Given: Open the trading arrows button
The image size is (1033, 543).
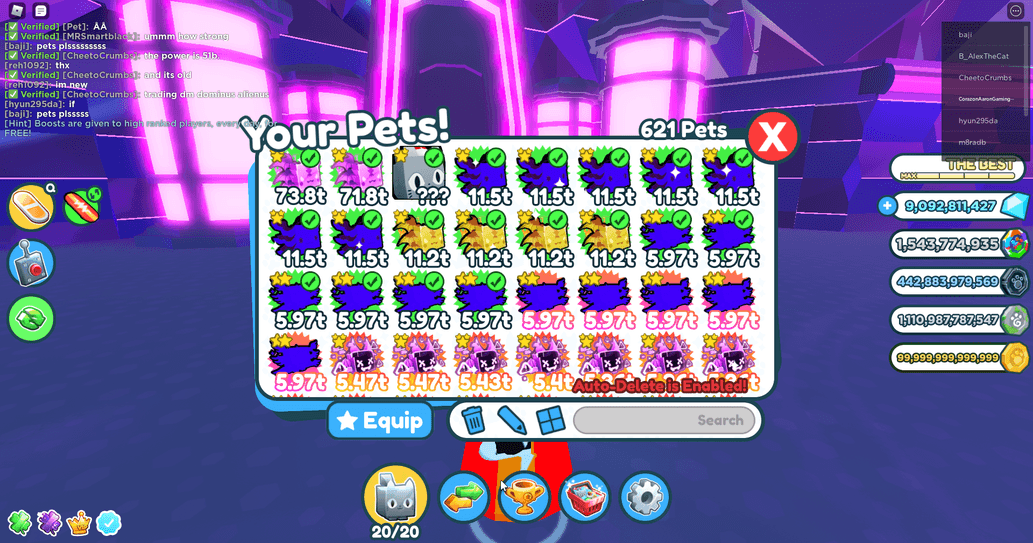Looking at the screenshot, I should (x=463, y=497).
